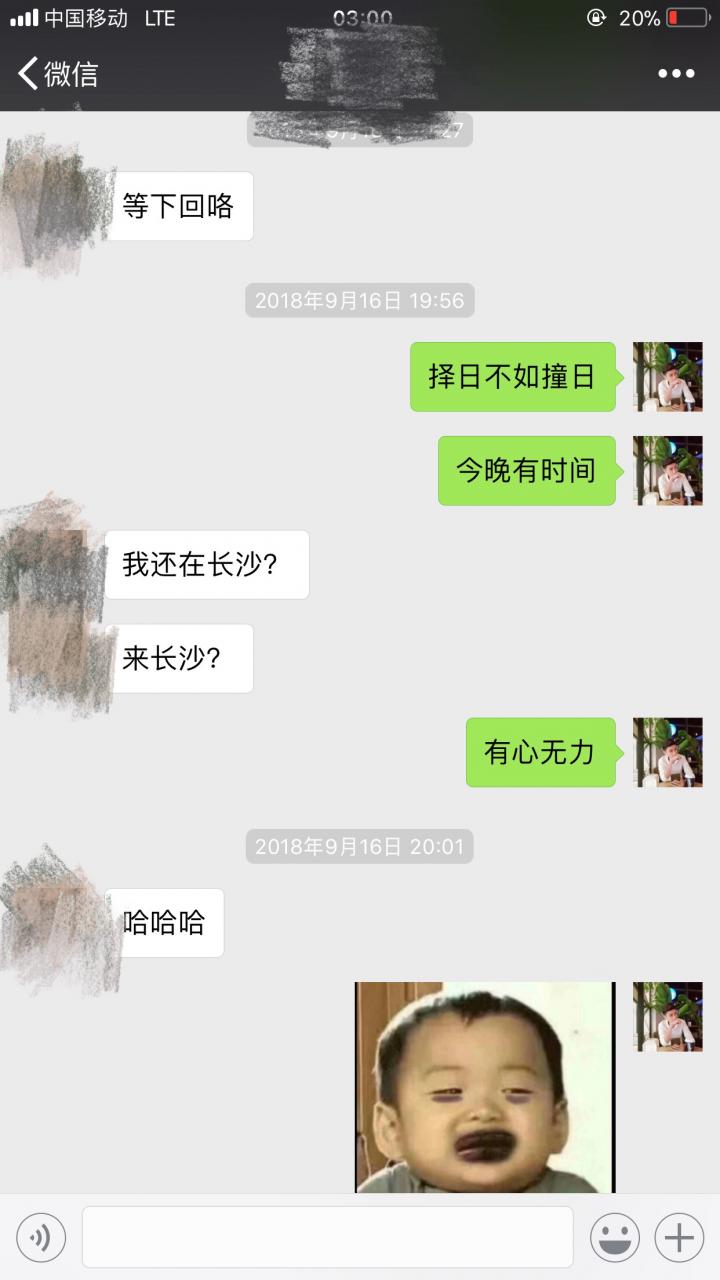
Task: Go back to the 微信 chat list
Action: [56, 73]
